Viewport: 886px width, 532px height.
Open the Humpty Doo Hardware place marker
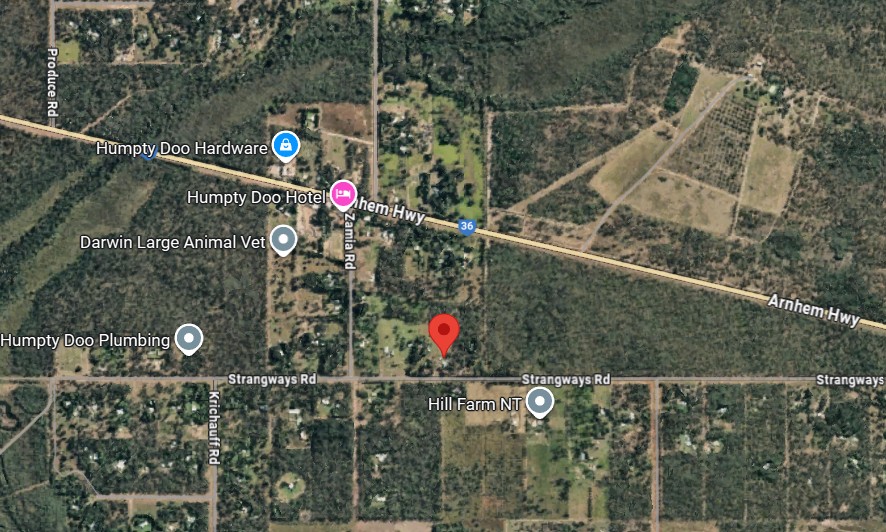coord(286,147)
